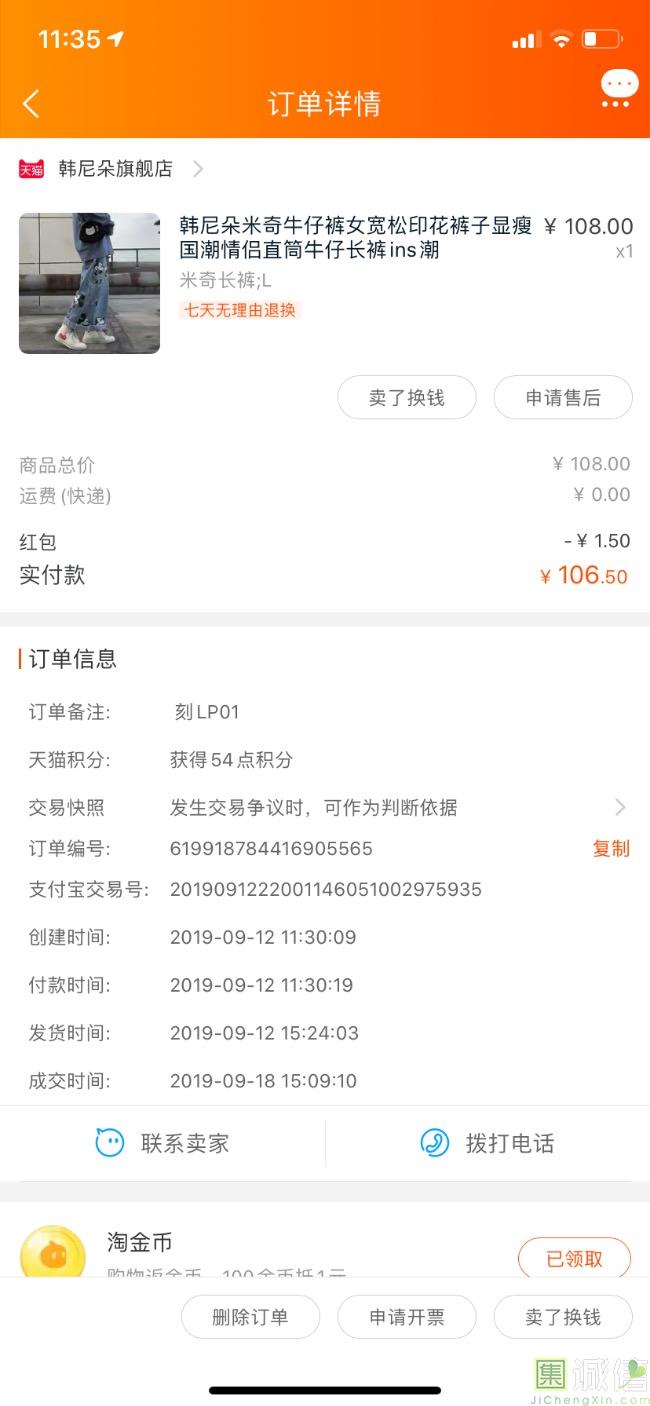Go back from the order details page
Viewport: 650px width, 1406px height.
tap(32, 103)
